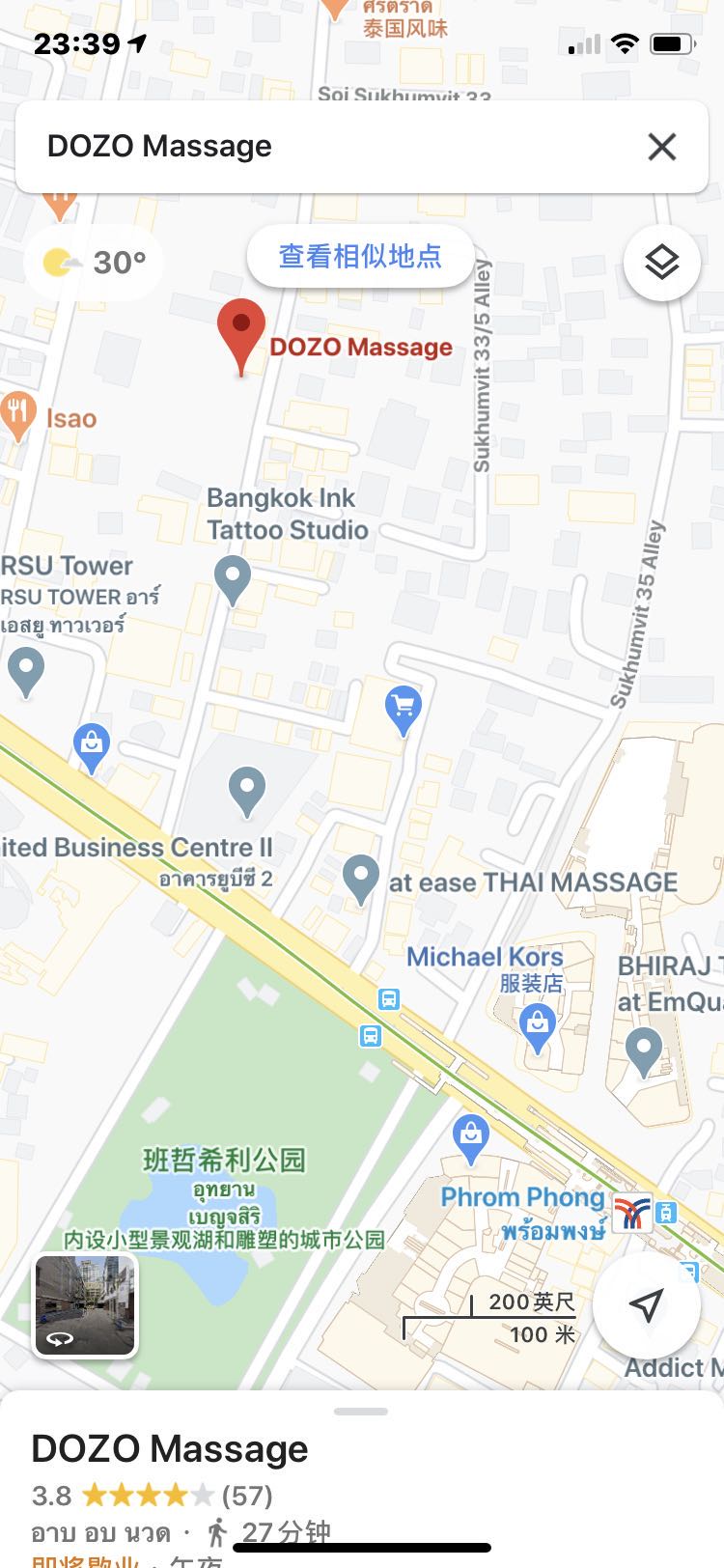Clear the DOZO Massage search
Screen dimensions: 724x1568
click(661, 147)
